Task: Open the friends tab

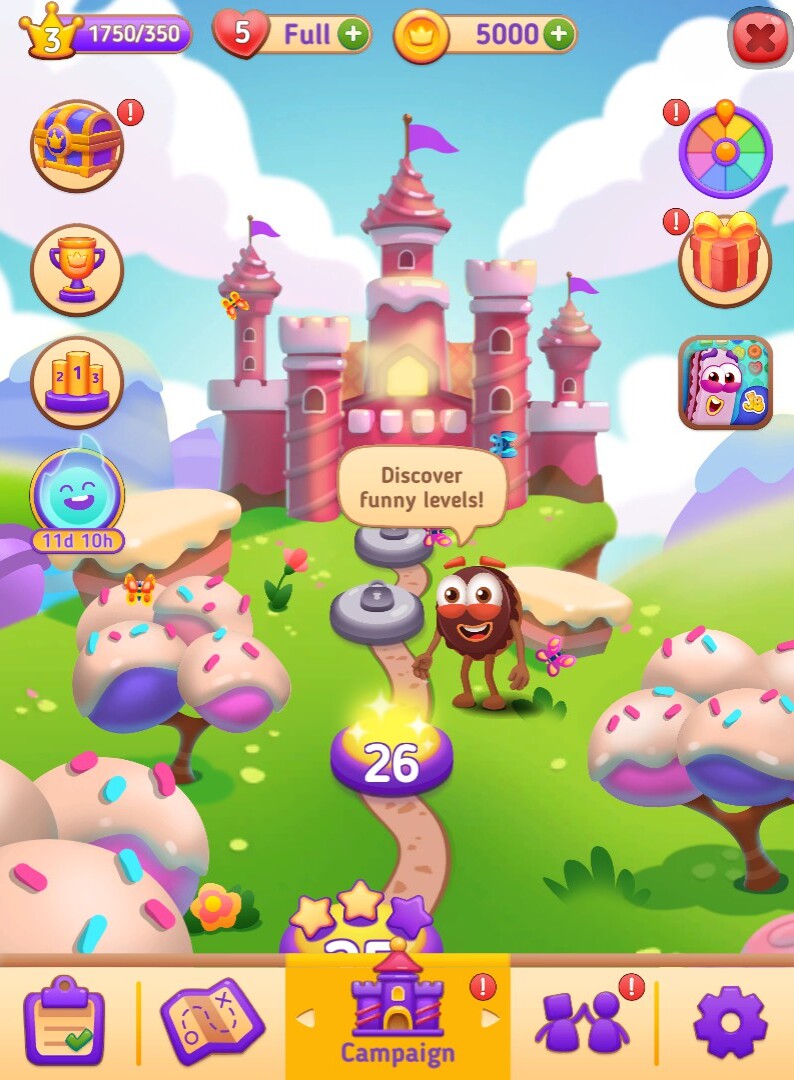Action: [580, 1020]
